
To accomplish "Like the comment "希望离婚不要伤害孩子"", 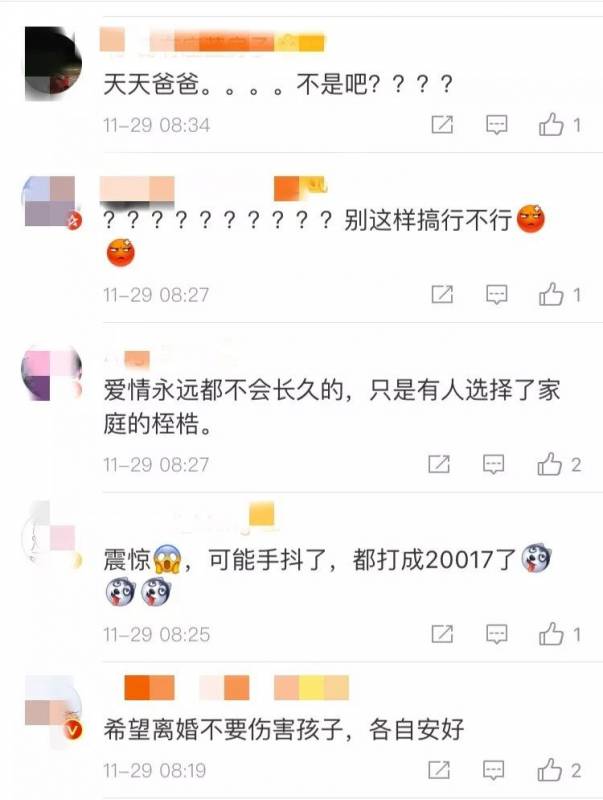I will (x=551, y=771).
